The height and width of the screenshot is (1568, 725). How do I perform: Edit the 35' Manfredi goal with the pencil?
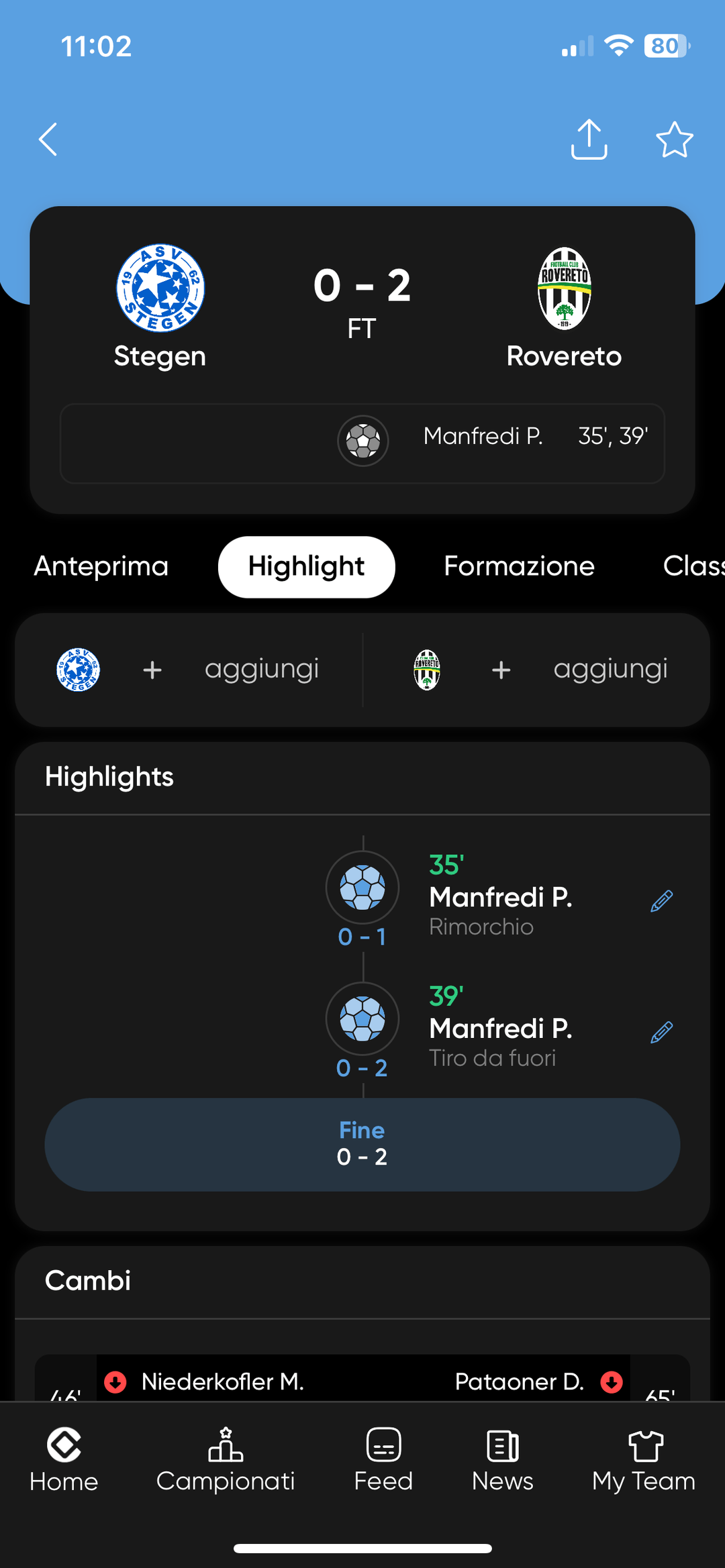[x=661, y=900]
